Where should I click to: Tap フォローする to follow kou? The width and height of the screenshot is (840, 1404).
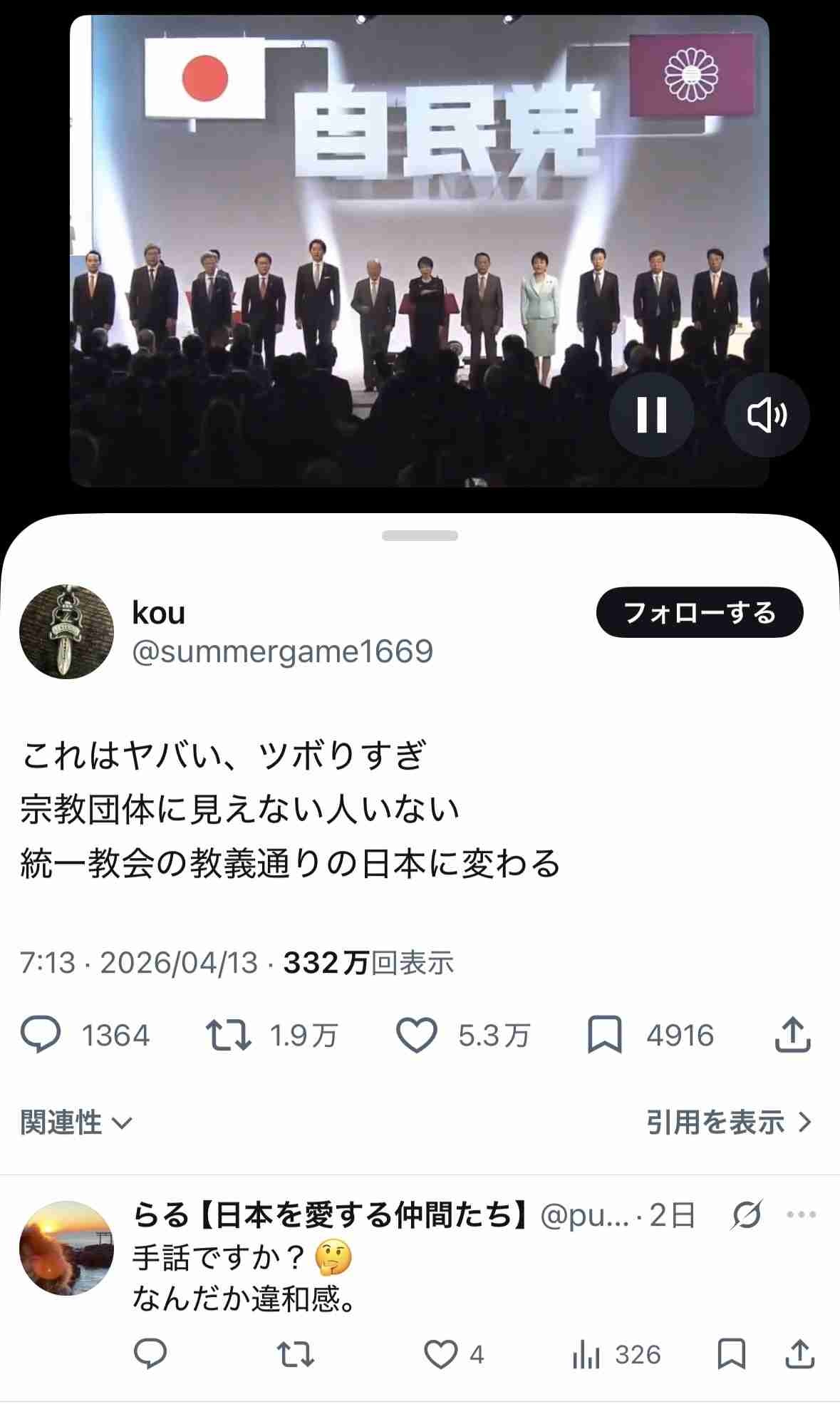pyautogui.click(x=699, y=612)
